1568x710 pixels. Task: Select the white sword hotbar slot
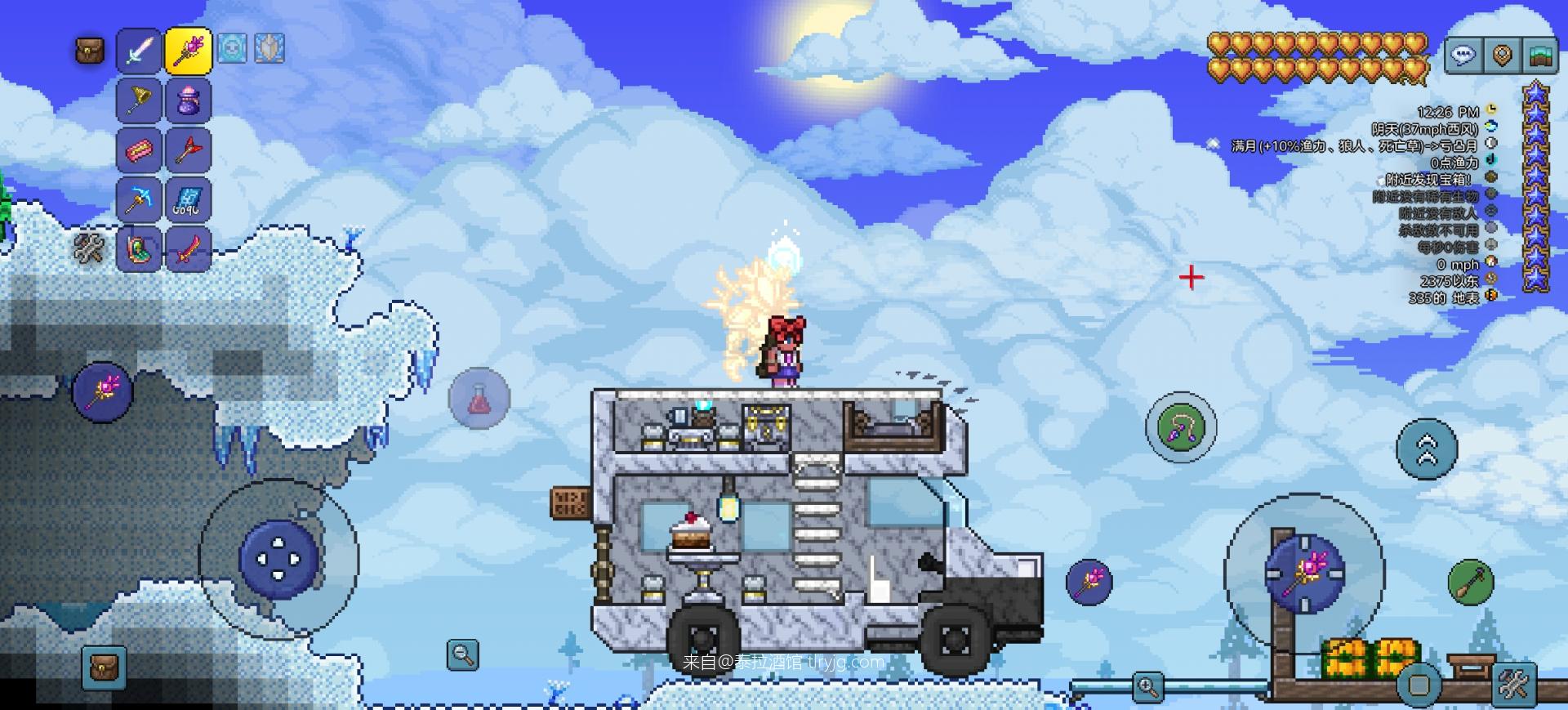(139, 51)
